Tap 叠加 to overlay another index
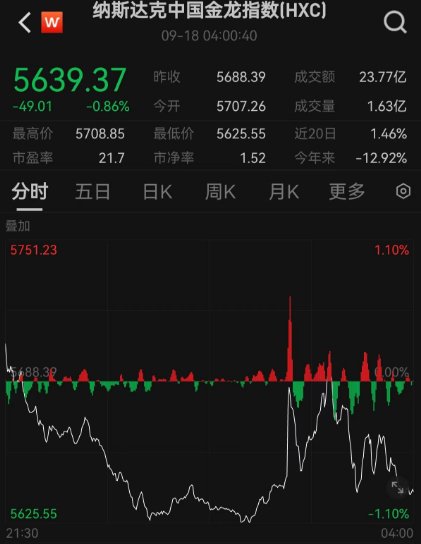 (18, 226)
